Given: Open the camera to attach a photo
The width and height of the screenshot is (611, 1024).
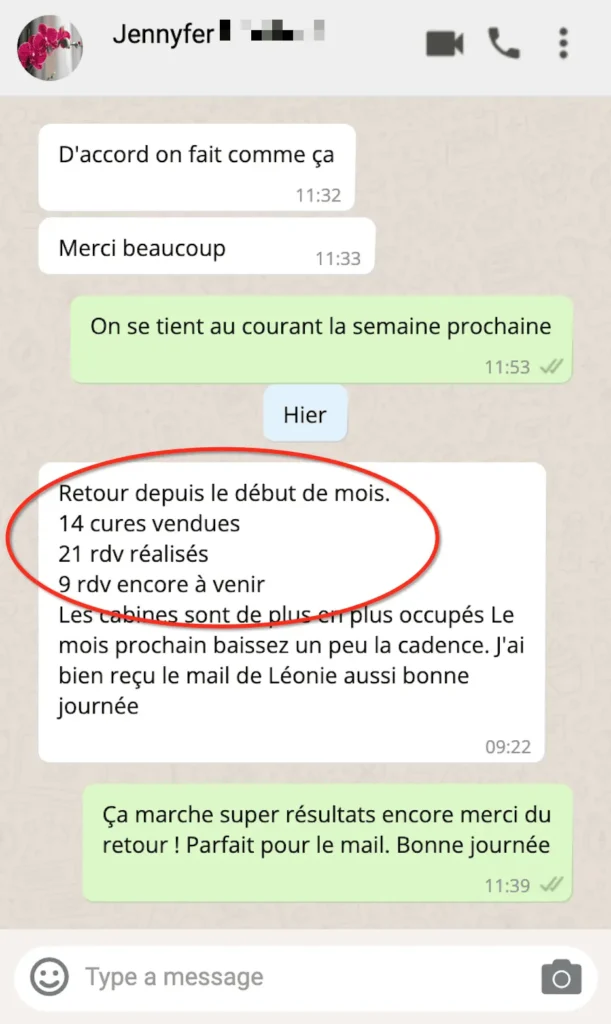Looking at the screenshot, I should coord(561,977).
